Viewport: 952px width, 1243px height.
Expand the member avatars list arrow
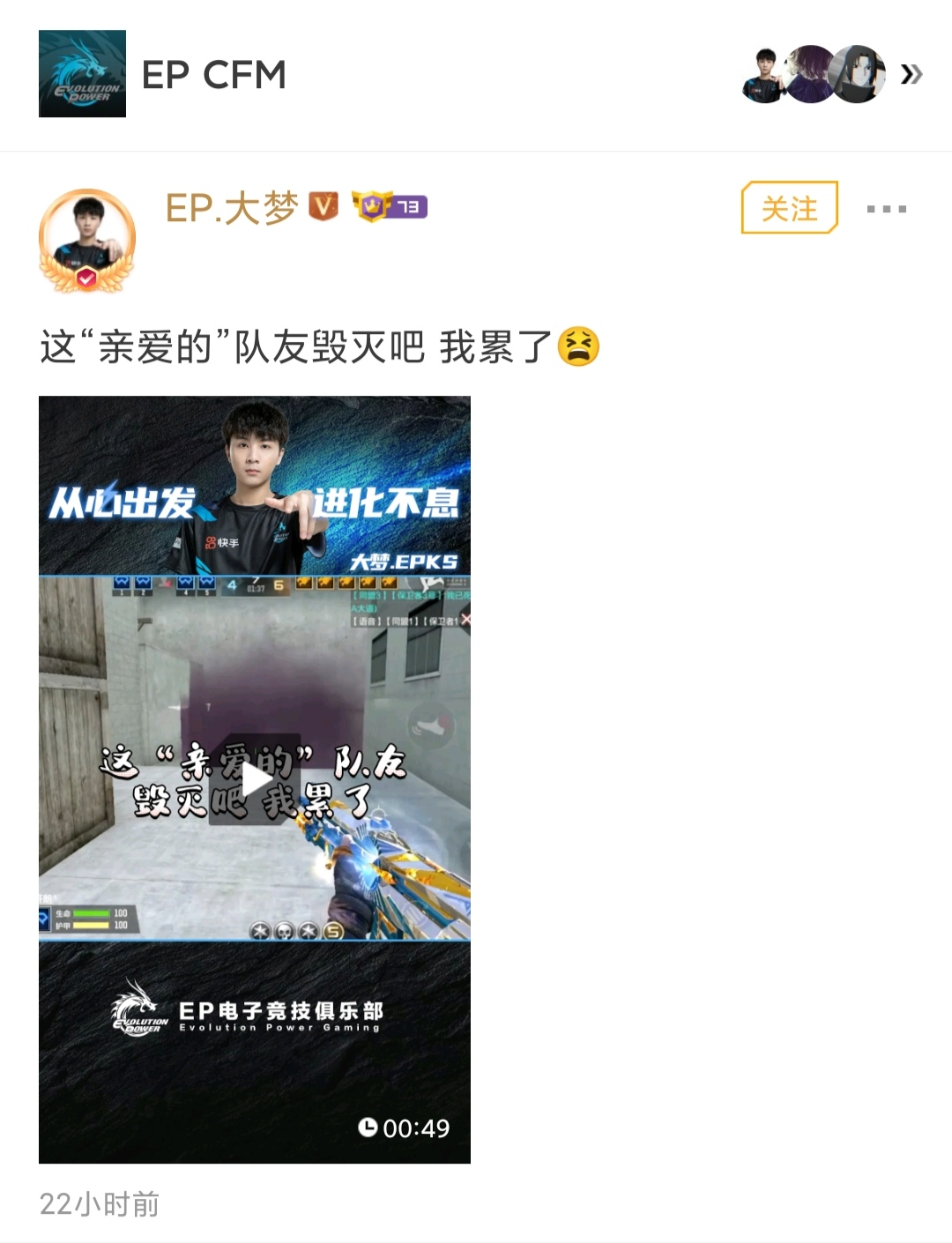pyautogui.click(x=911, y=74)
